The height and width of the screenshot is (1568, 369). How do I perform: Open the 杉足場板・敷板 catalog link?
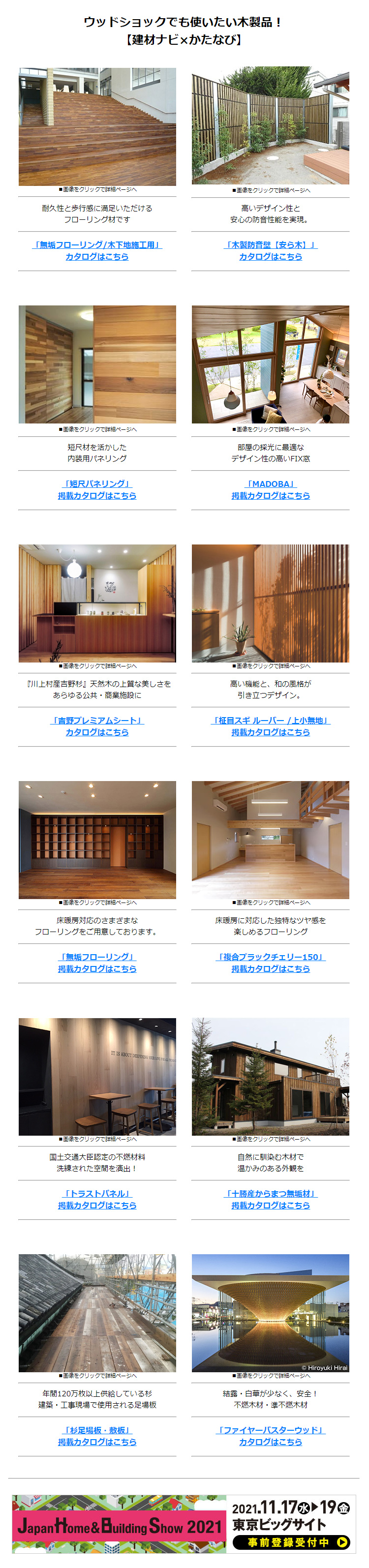pyautogui.click(x=97, y=1436)
